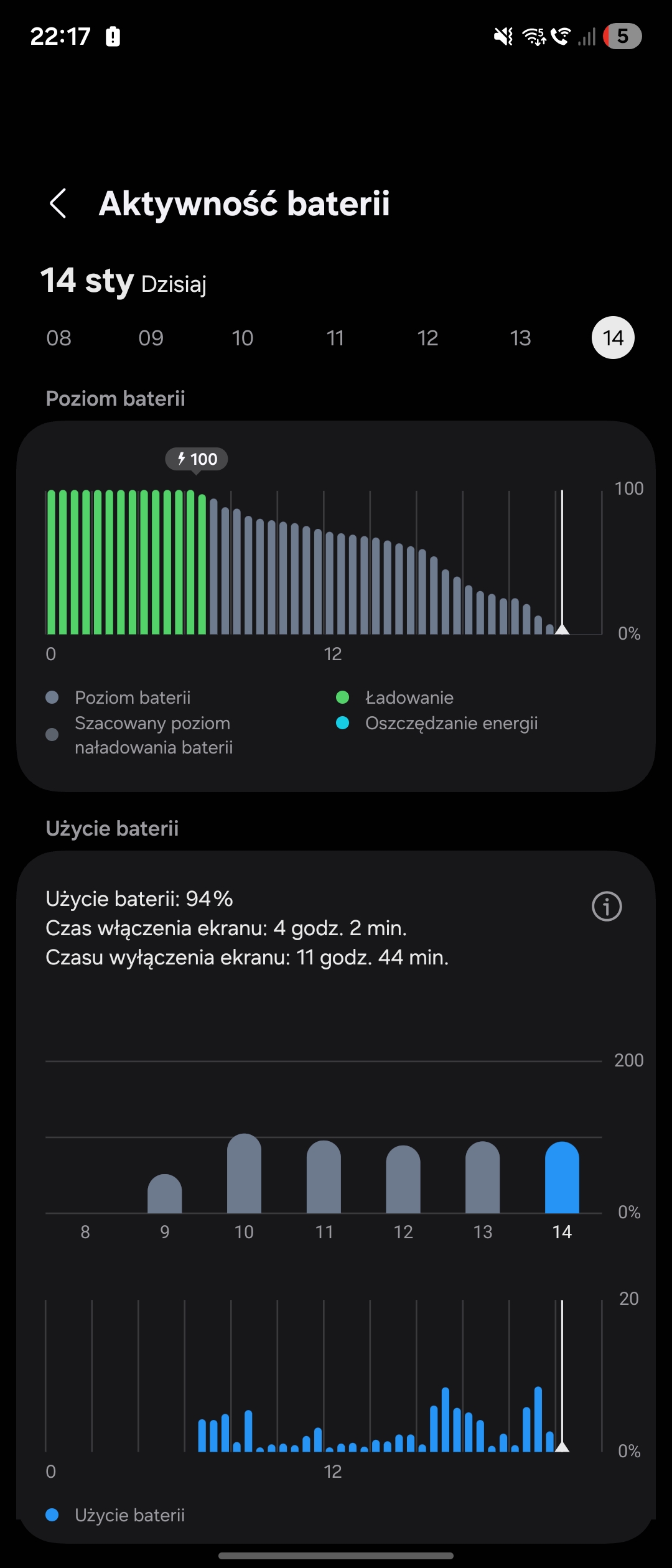This screenshot has width=672, height=1568.
Task: Tap the usage bar for day 10
Action: (244, 1175)
